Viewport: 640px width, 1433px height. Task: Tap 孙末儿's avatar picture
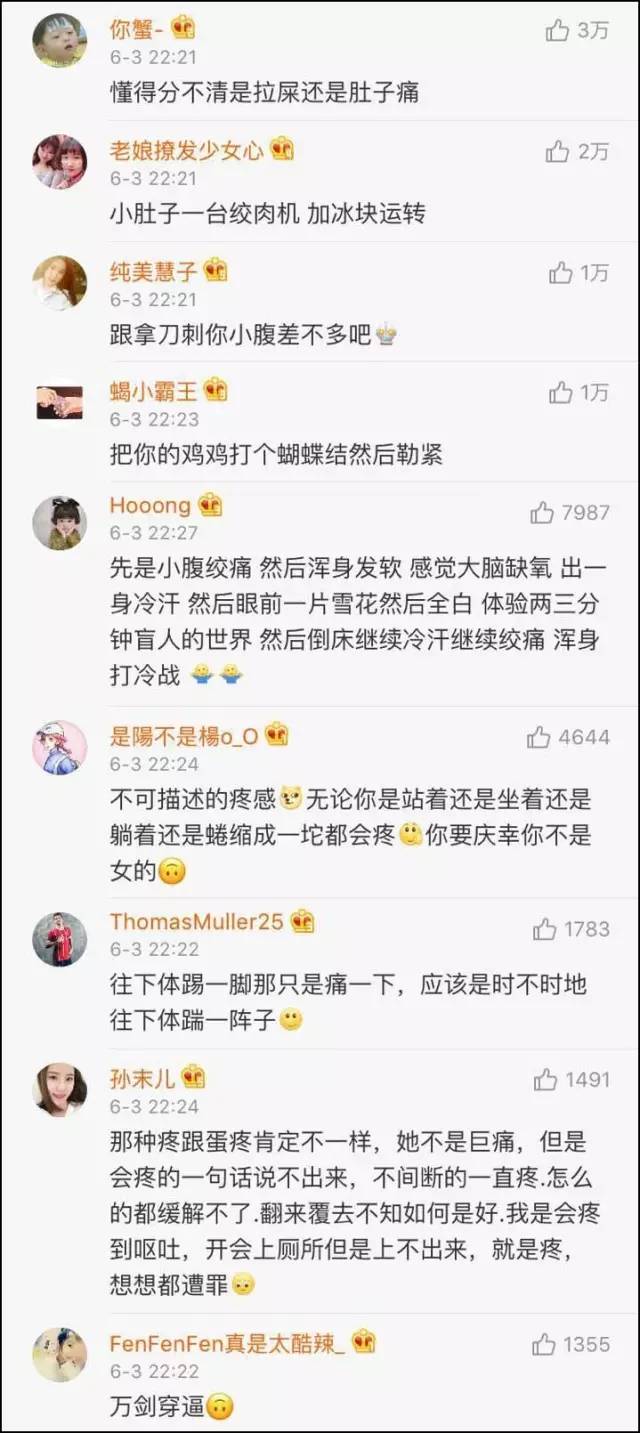59,1088
